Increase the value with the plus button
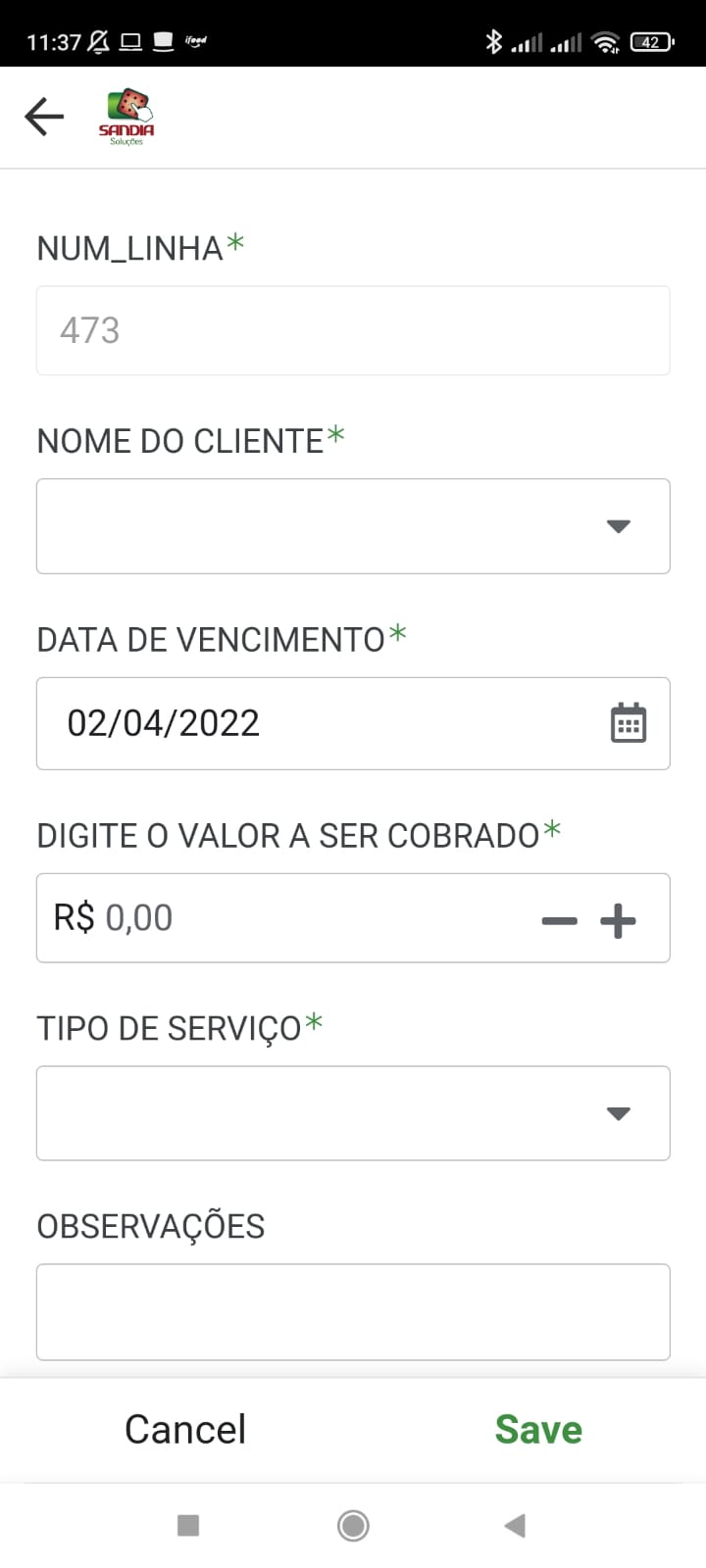Screen dimensions: 706x1568 (x=618, y=920)
